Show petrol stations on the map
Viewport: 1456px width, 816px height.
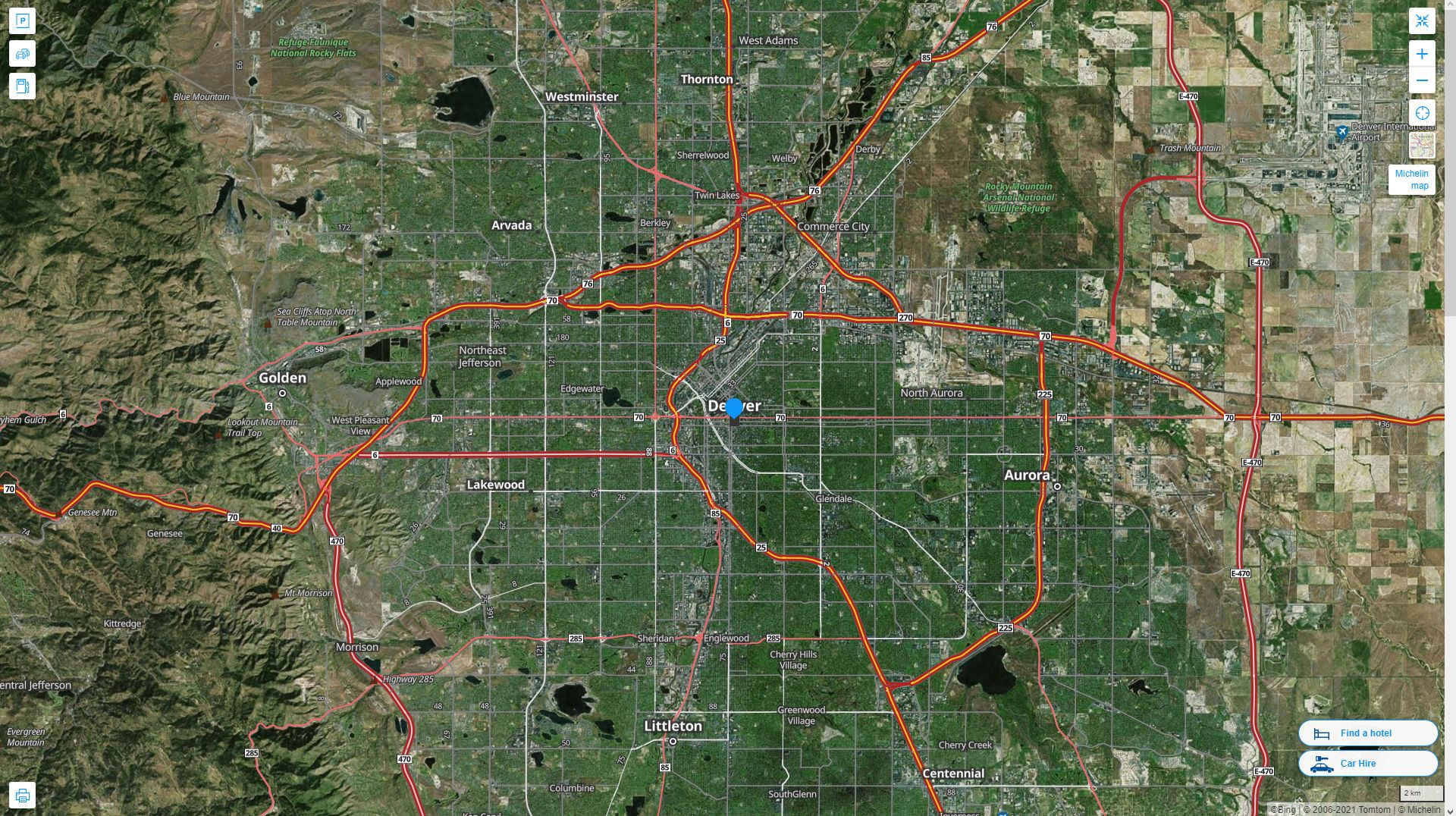coord(22,86)
